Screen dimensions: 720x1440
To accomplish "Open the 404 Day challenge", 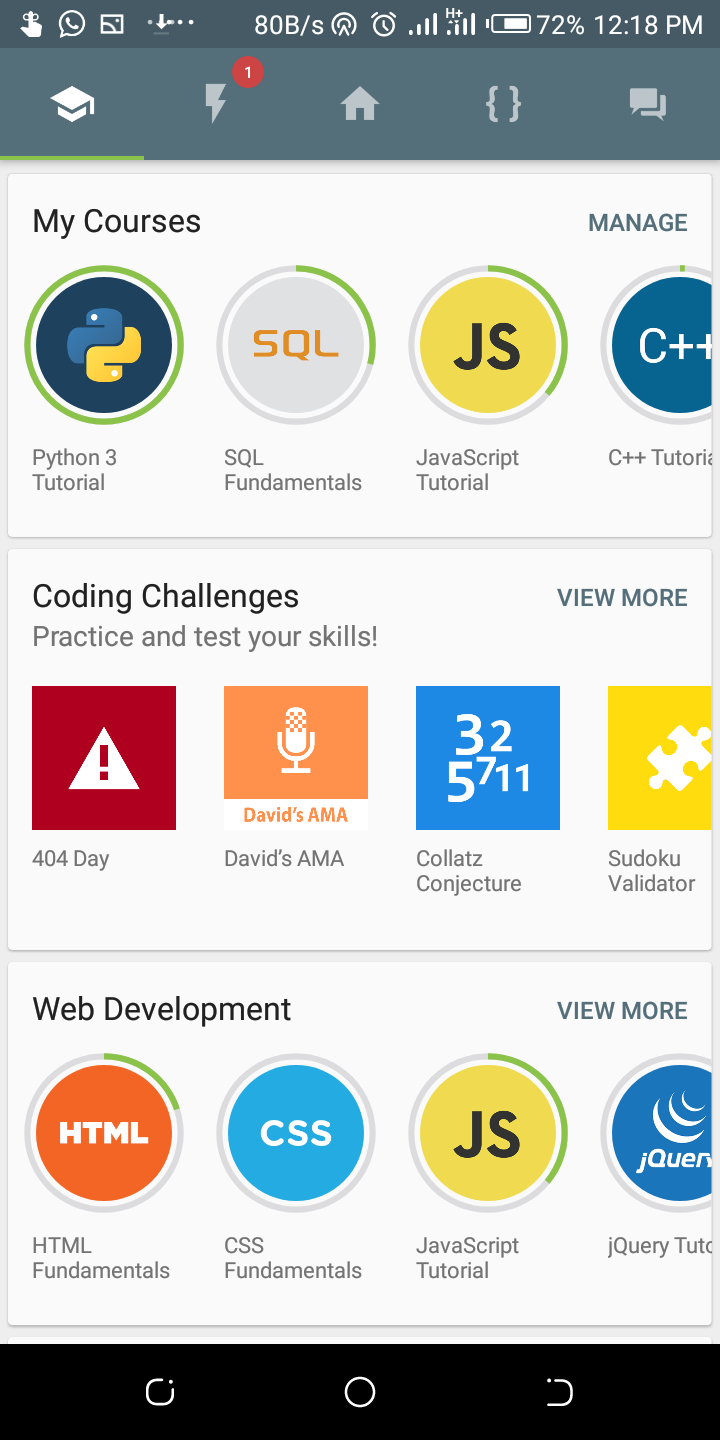I will [x=104, y=758].
